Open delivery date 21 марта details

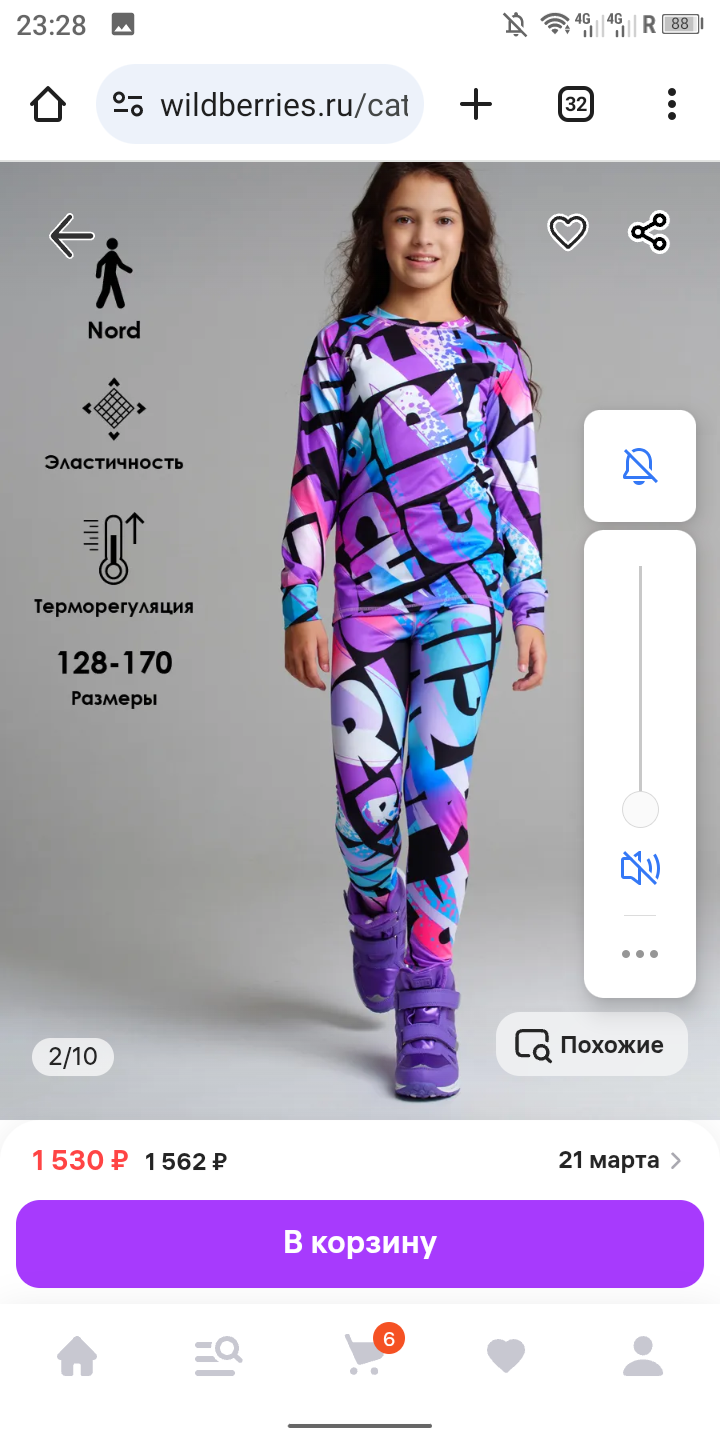click(x=620, y=1160)
